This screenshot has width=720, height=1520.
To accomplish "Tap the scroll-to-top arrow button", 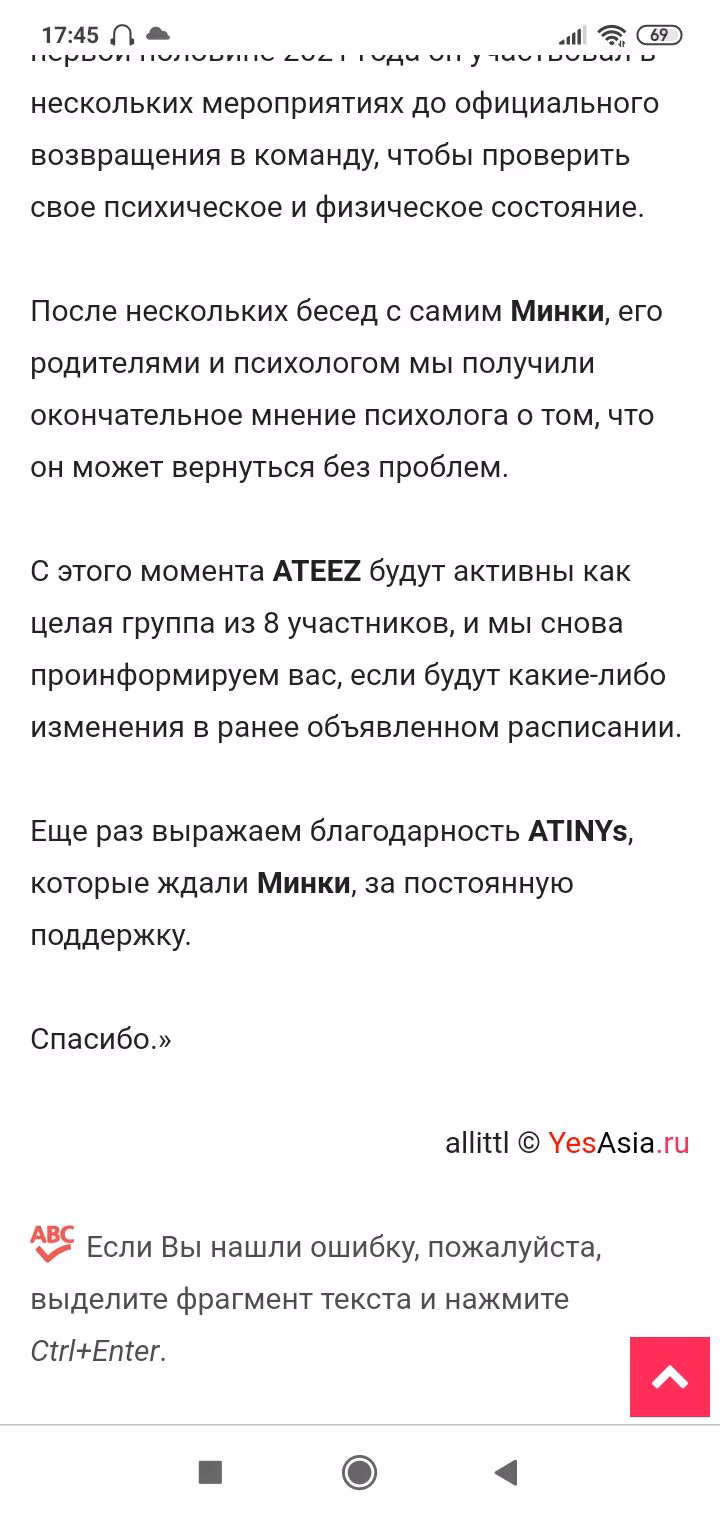I will click(x=670, y=1377).
